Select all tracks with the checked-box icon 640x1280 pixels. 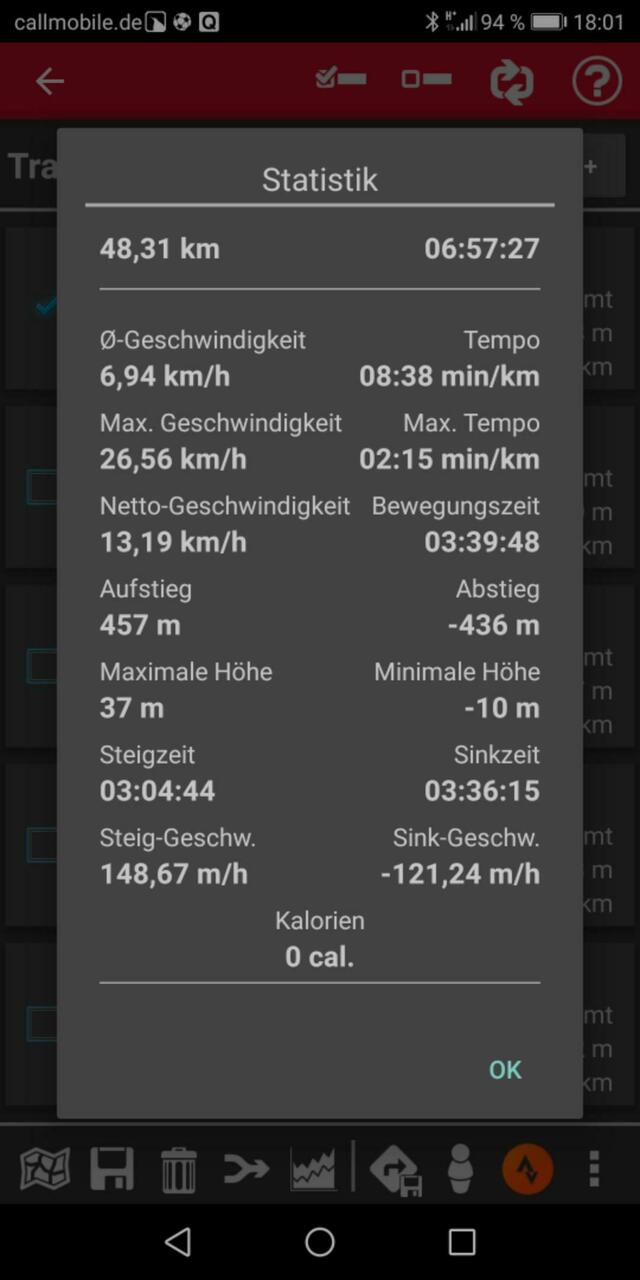click(341, 80)
